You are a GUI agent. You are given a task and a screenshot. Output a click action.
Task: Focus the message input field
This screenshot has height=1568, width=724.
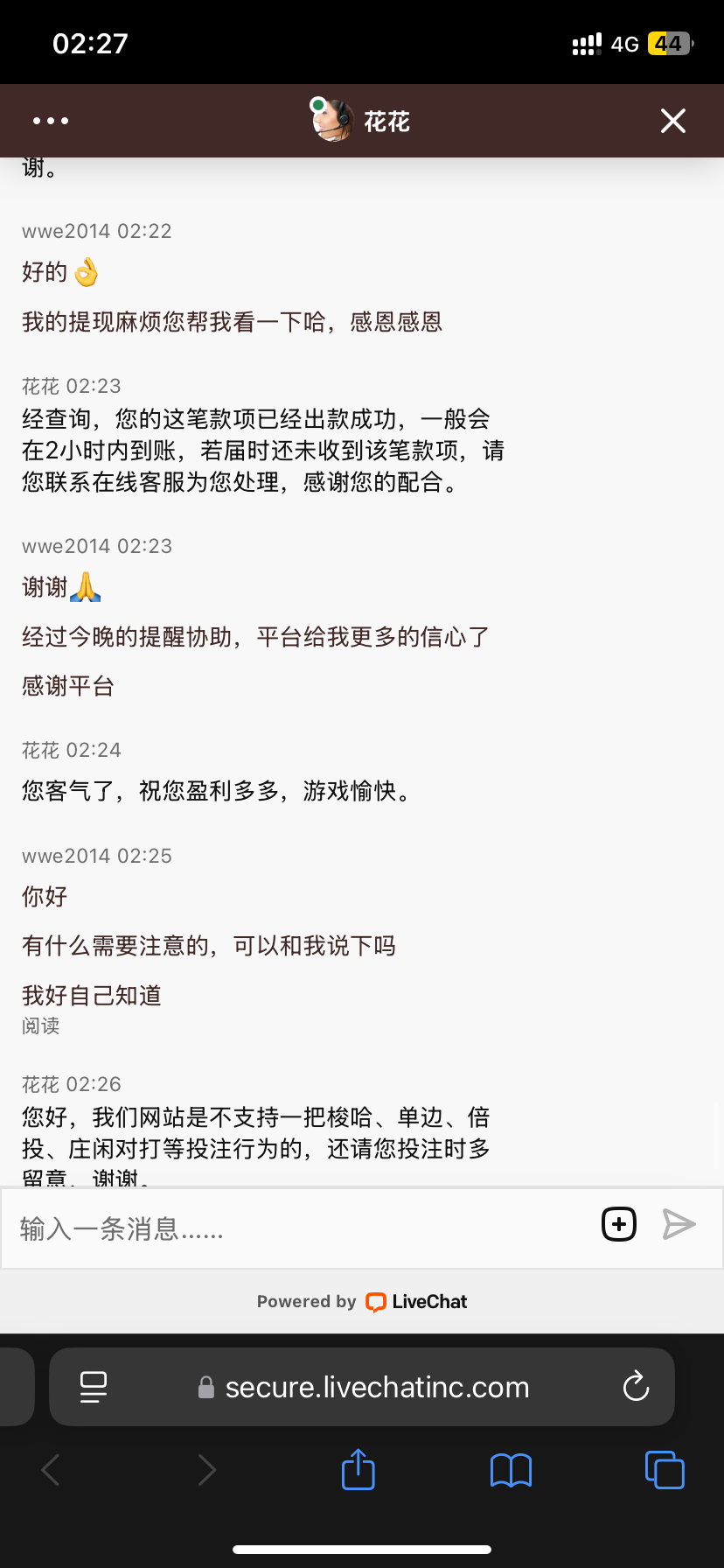tap(297, 1228)
